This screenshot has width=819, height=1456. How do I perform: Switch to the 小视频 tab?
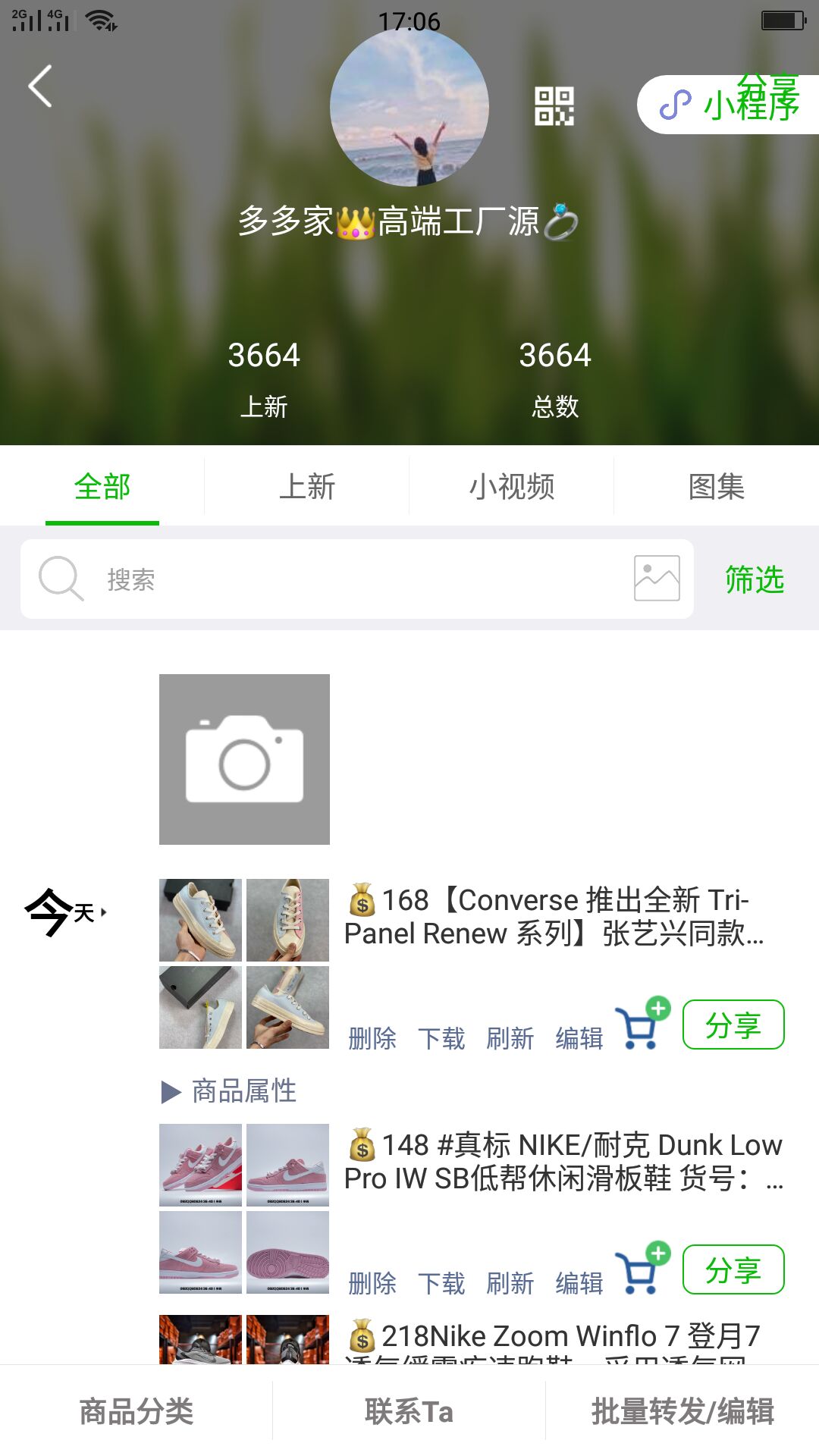(x=512, y=486)
